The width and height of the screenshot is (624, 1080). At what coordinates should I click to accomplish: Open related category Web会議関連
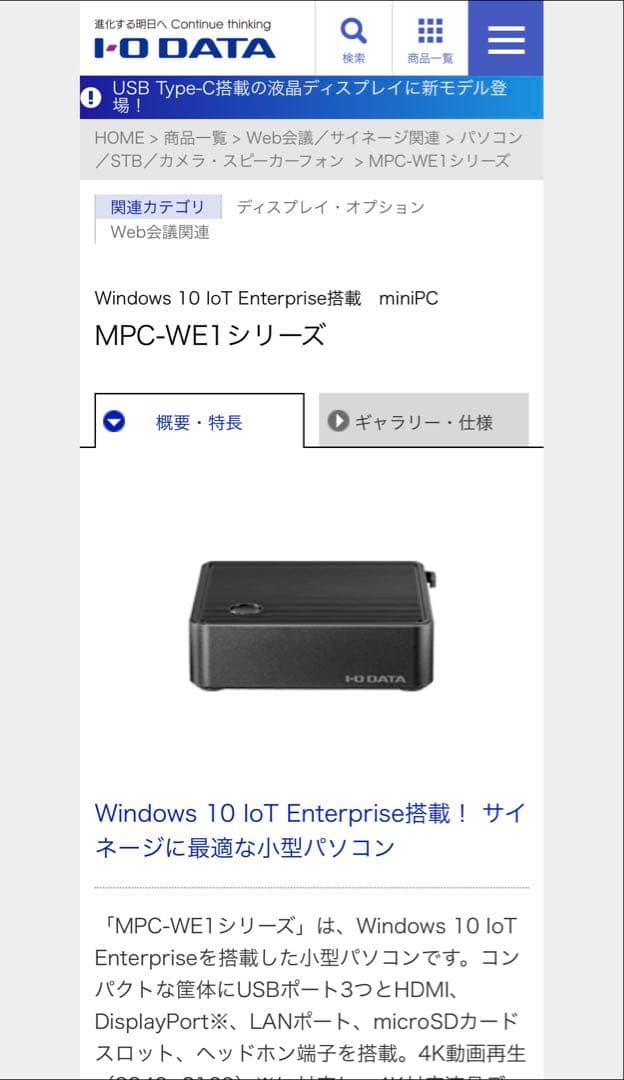point(160,232)
